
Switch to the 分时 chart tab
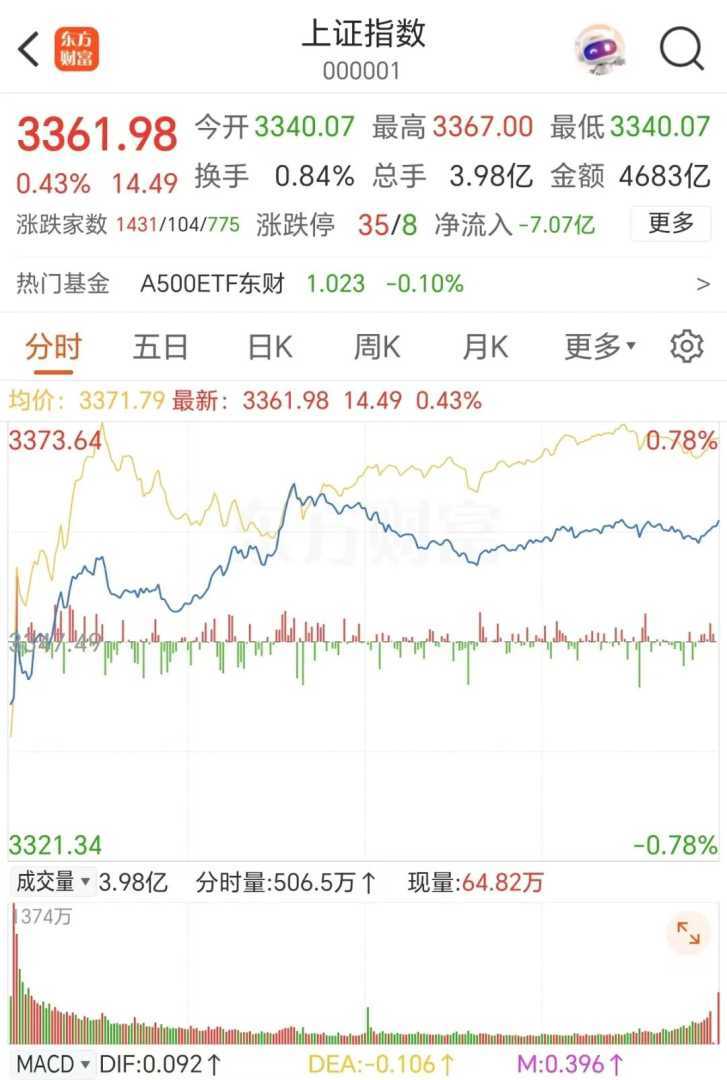coord(53,347)
